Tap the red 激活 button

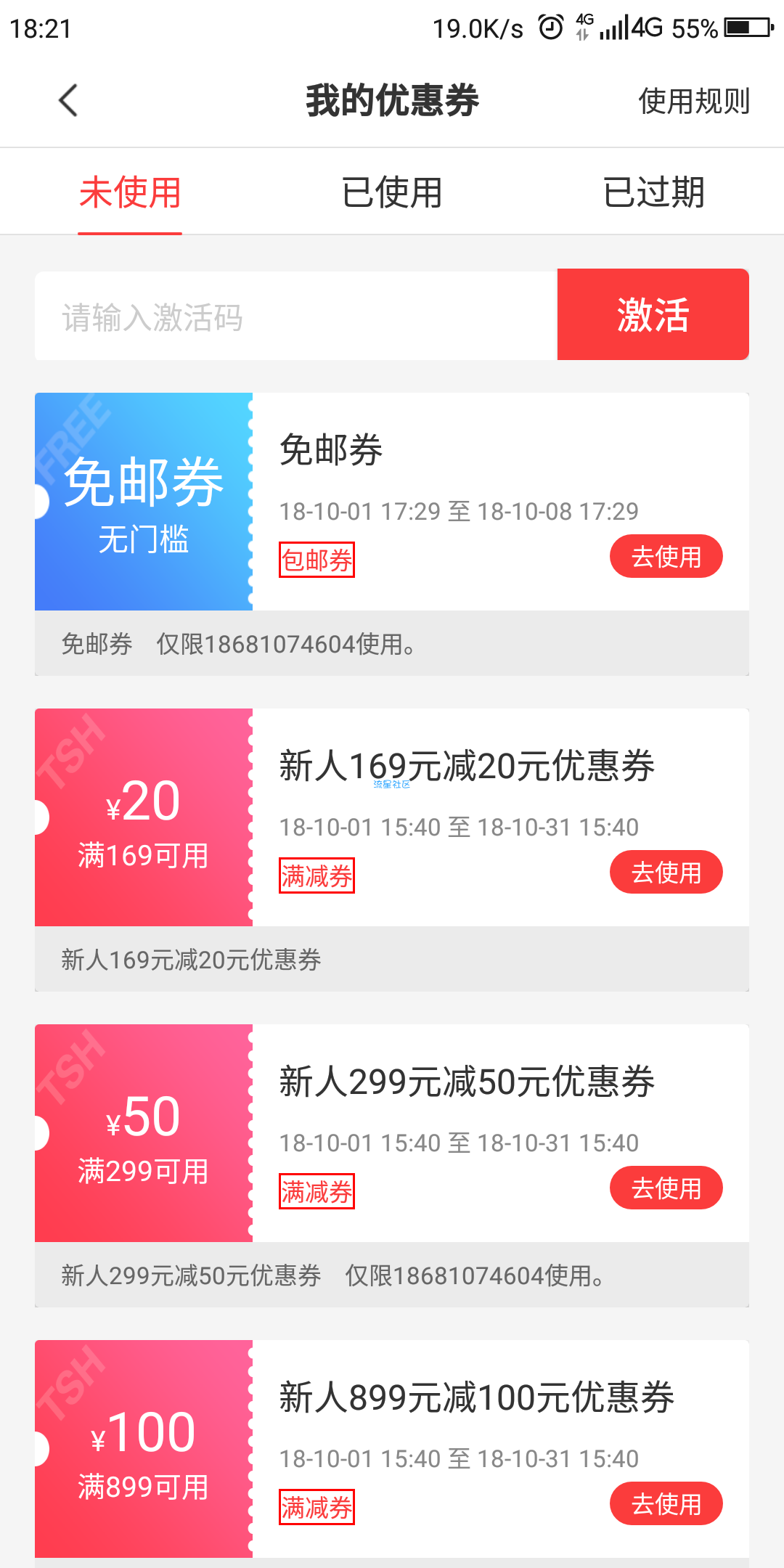tap(653, 314)
